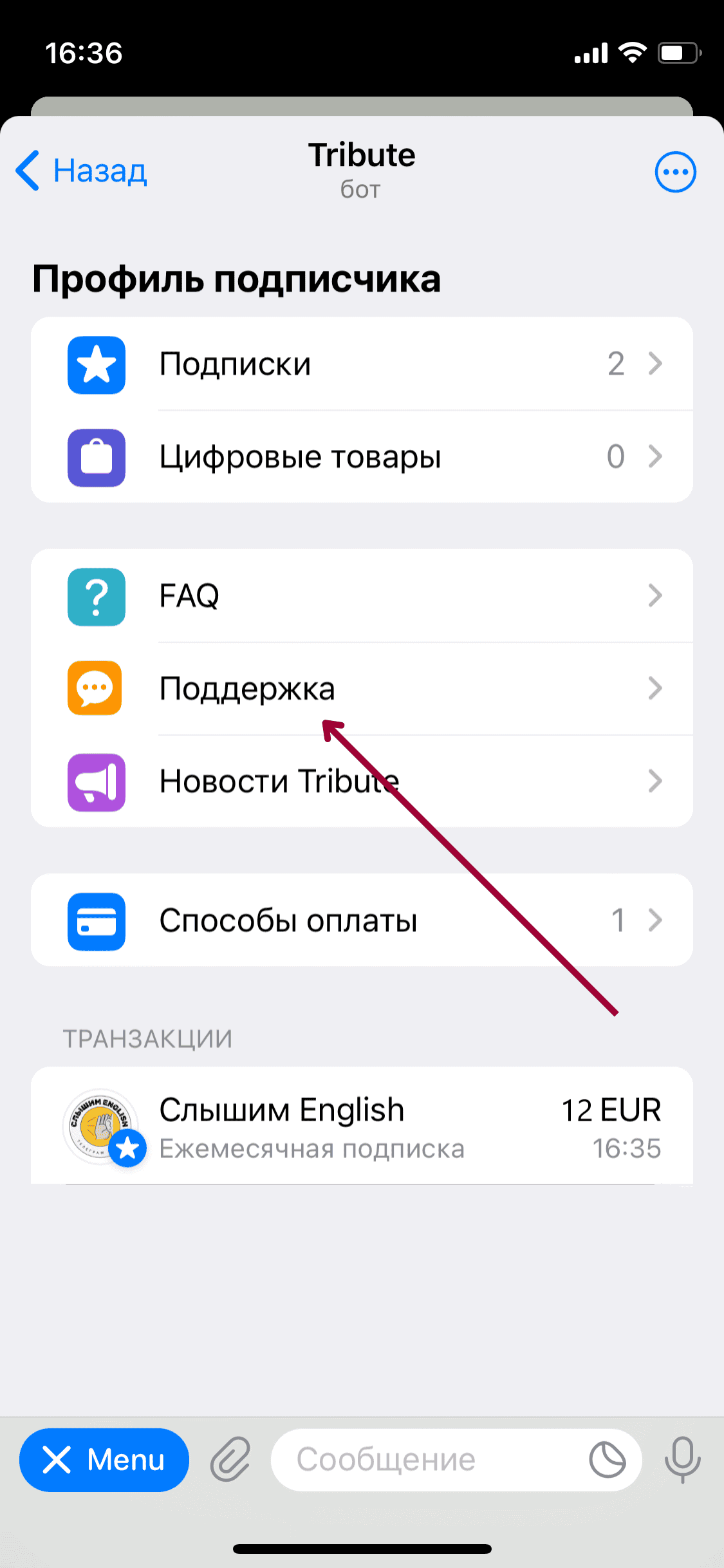Open Новости Tribute
This screenshot has height=1568, width=724.
click(362, 781)
